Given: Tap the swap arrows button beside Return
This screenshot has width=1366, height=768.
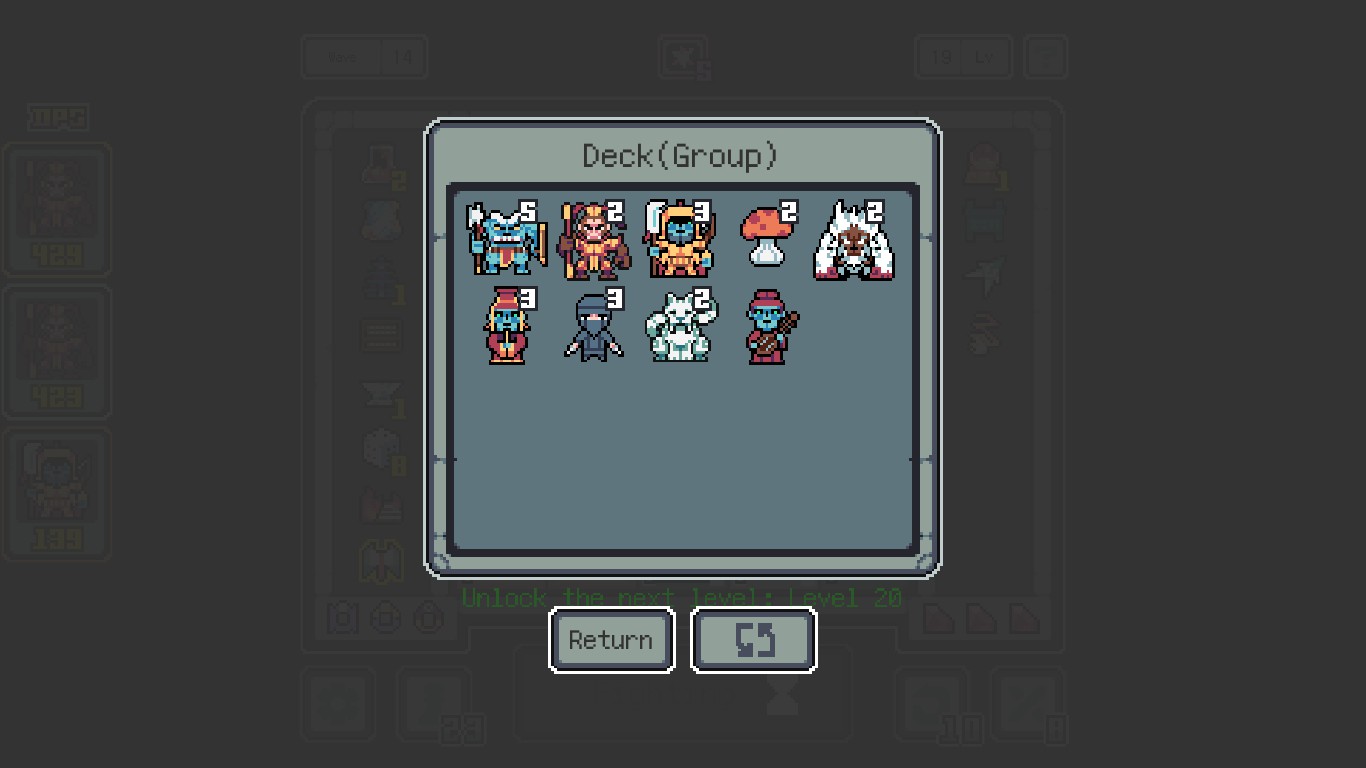Looking at the screenshot, I should [x=754, y=640].
